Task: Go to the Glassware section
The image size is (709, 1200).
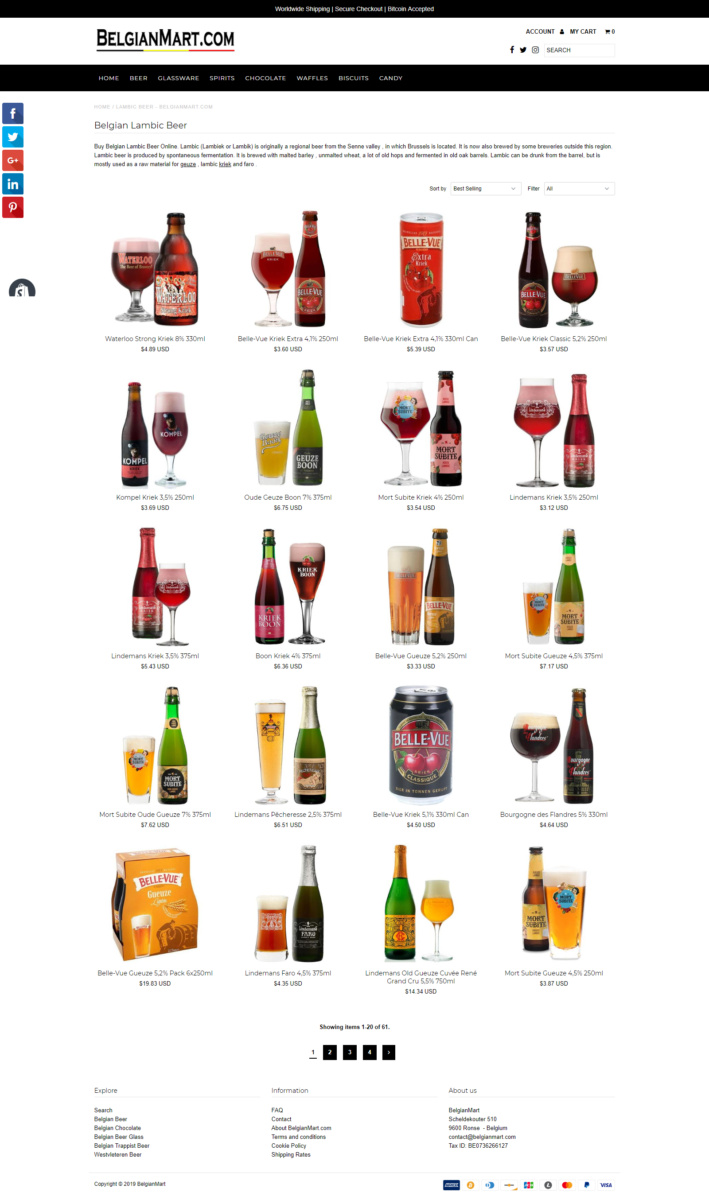Action: pos(178,78)
